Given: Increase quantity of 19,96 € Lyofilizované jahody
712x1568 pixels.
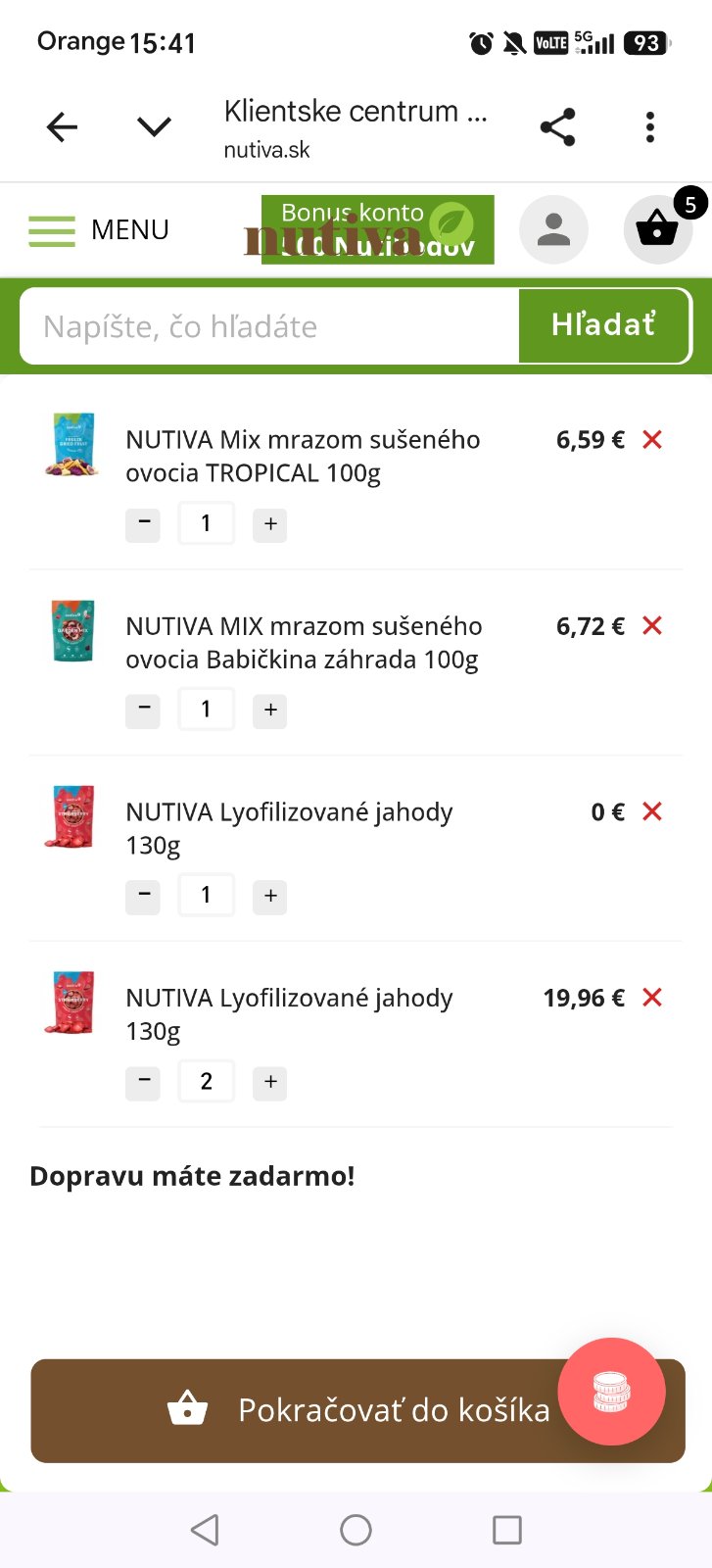Looking at the screenshot, I should 270,1082.
